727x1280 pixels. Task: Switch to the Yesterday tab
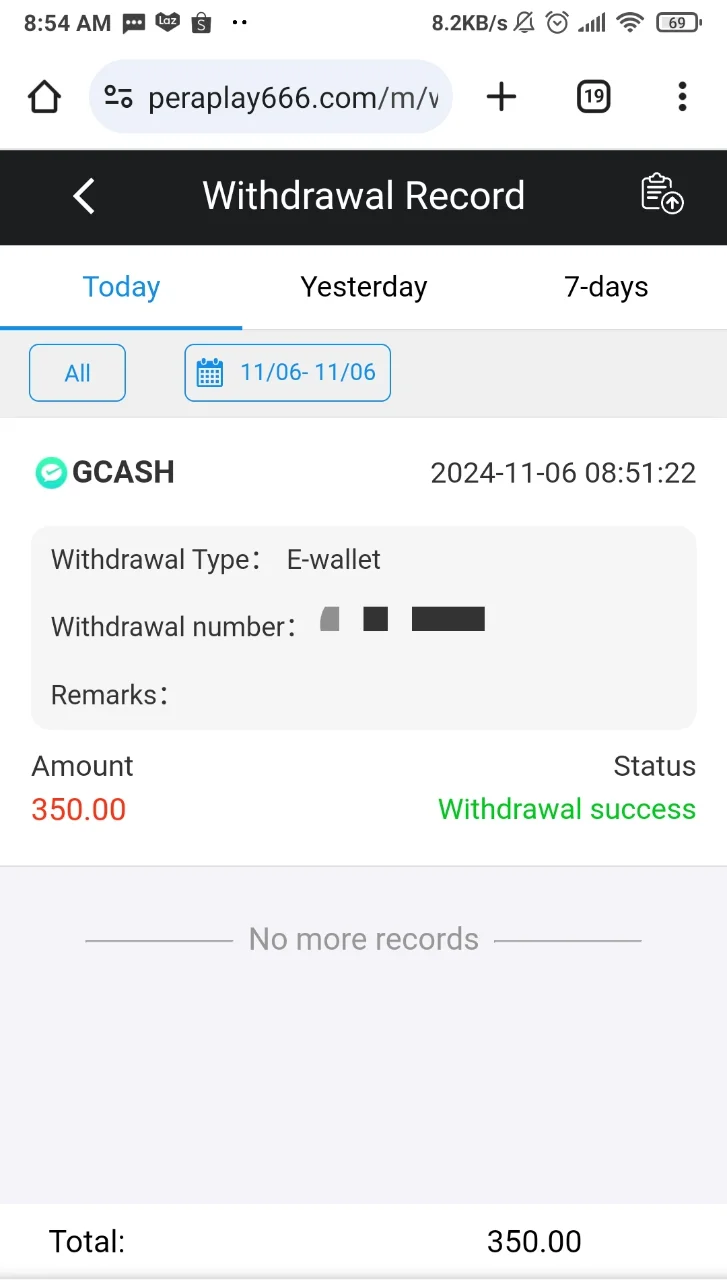(x=364, y=287)
